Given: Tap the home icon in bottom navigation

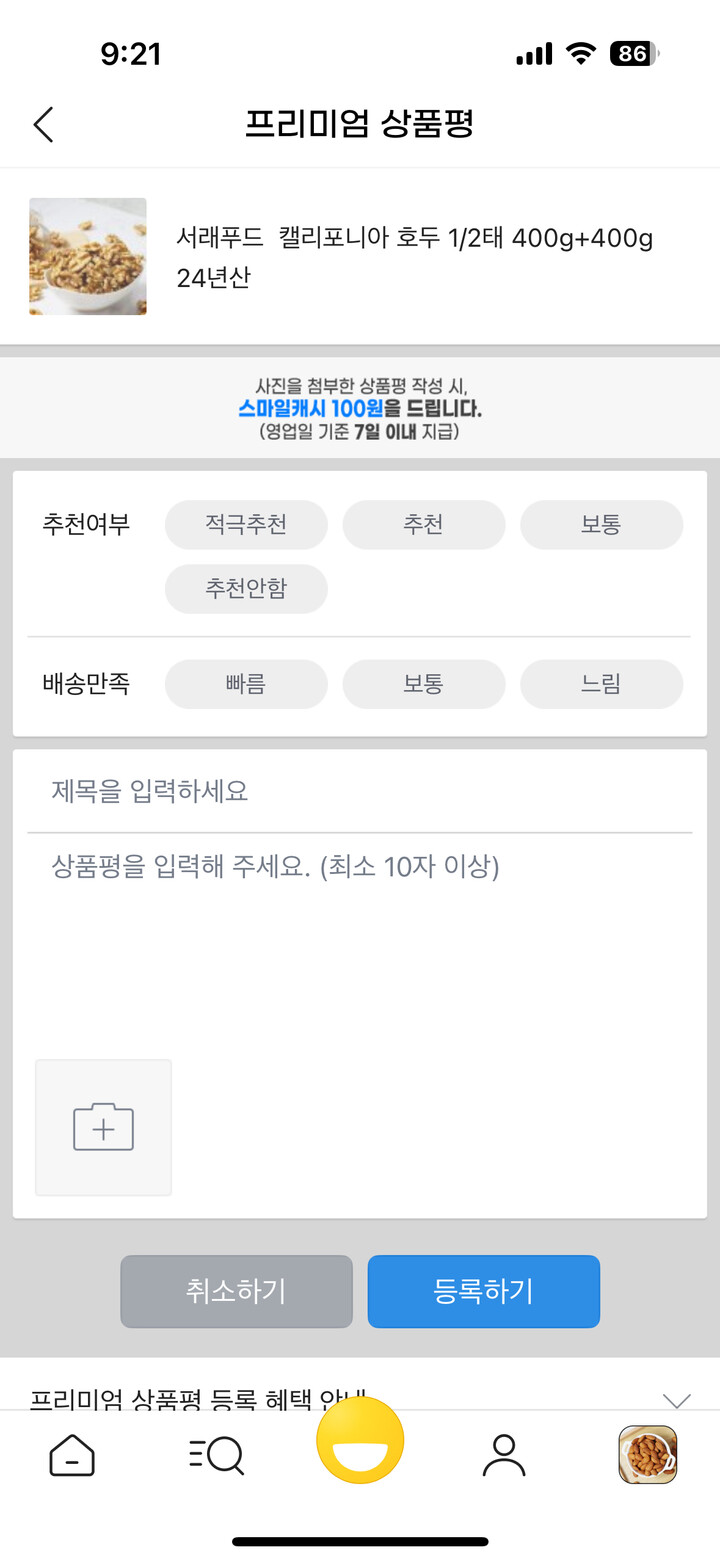Looking at the screenshot, I should coord(71,1456).
